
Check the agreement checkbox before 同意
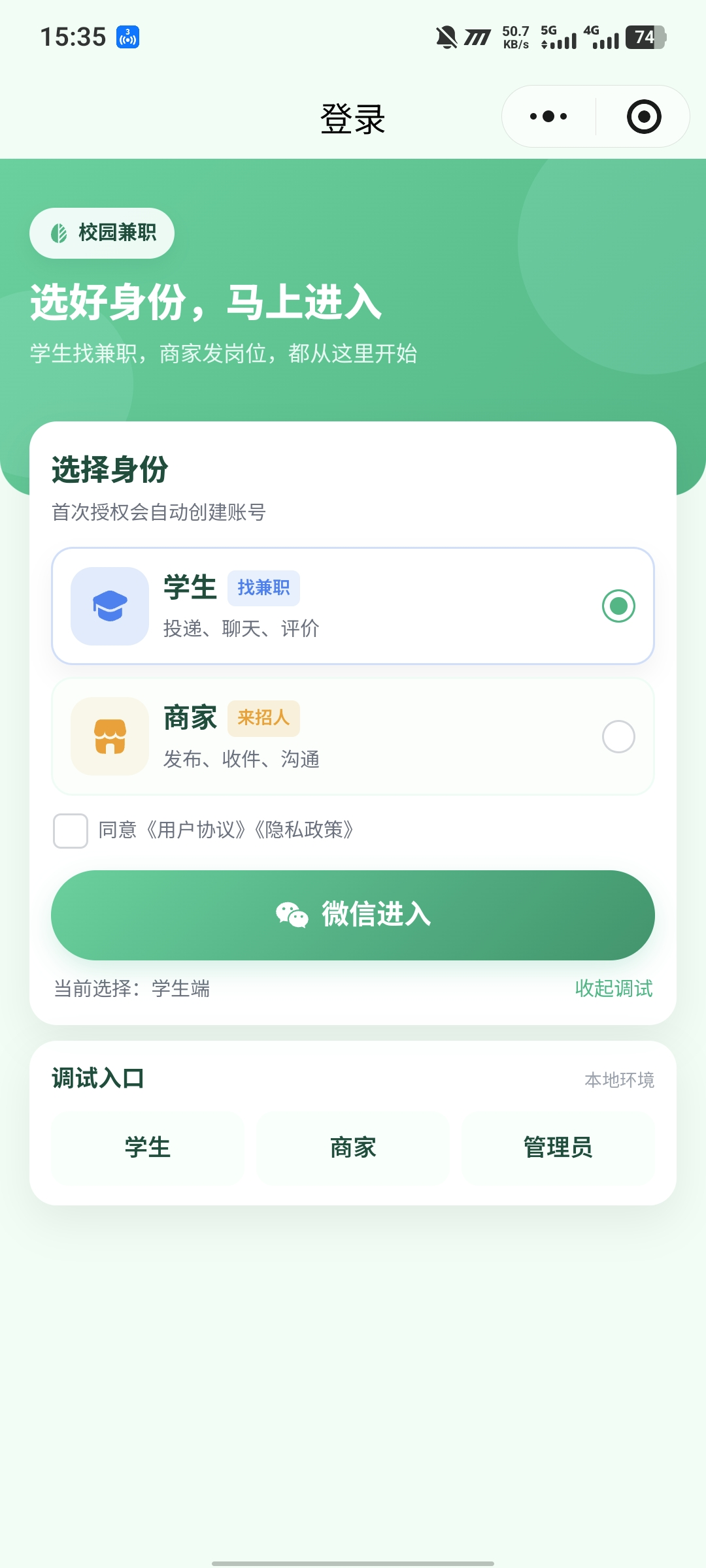tap(70, 831)
